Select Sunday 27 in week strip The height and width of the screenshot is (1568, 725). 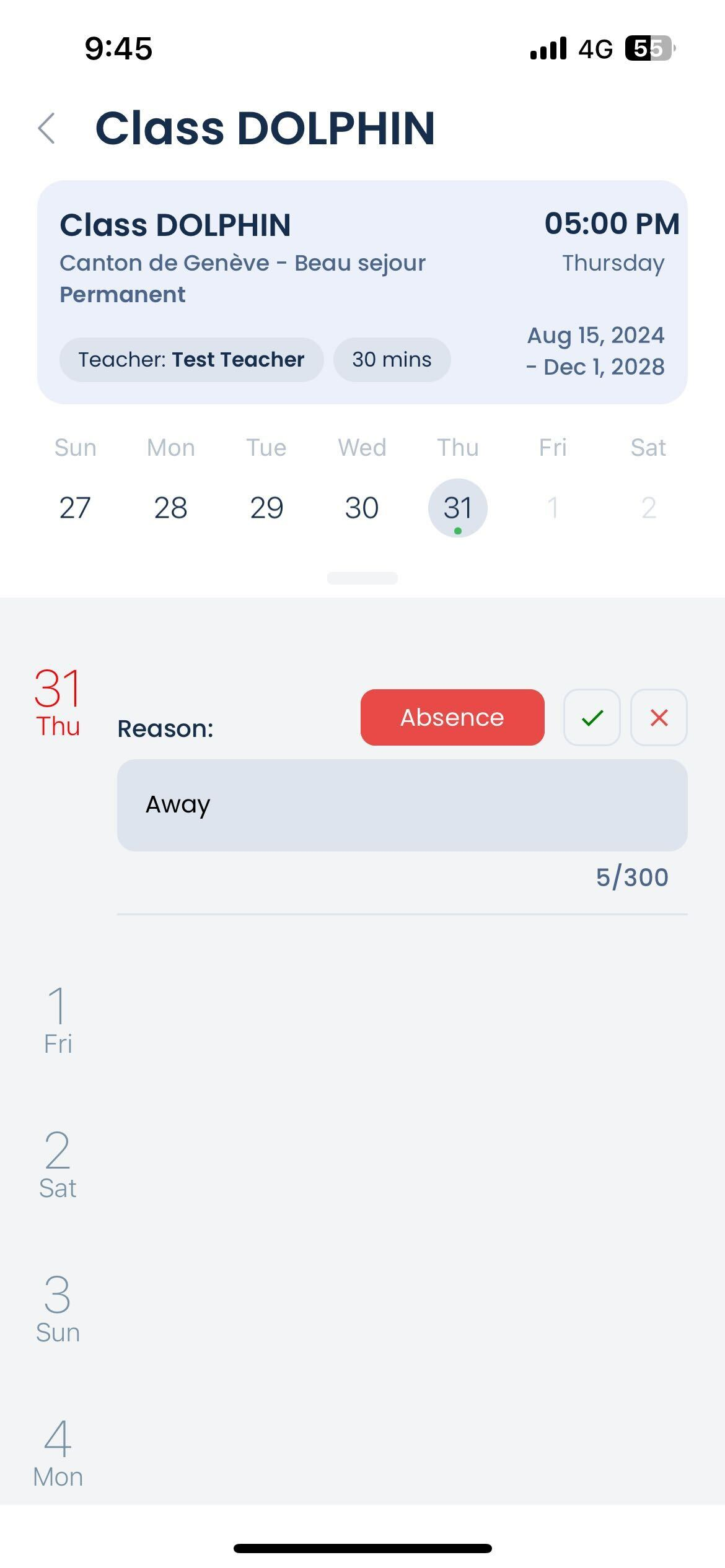[75, 508]
